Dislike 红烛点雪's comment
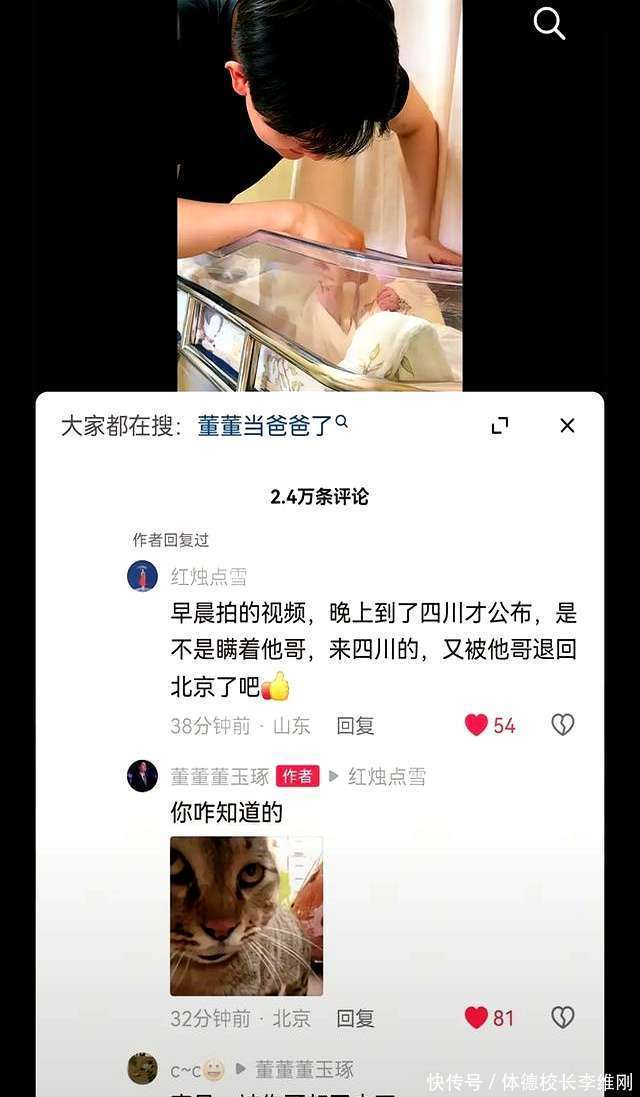 [563, 725]
